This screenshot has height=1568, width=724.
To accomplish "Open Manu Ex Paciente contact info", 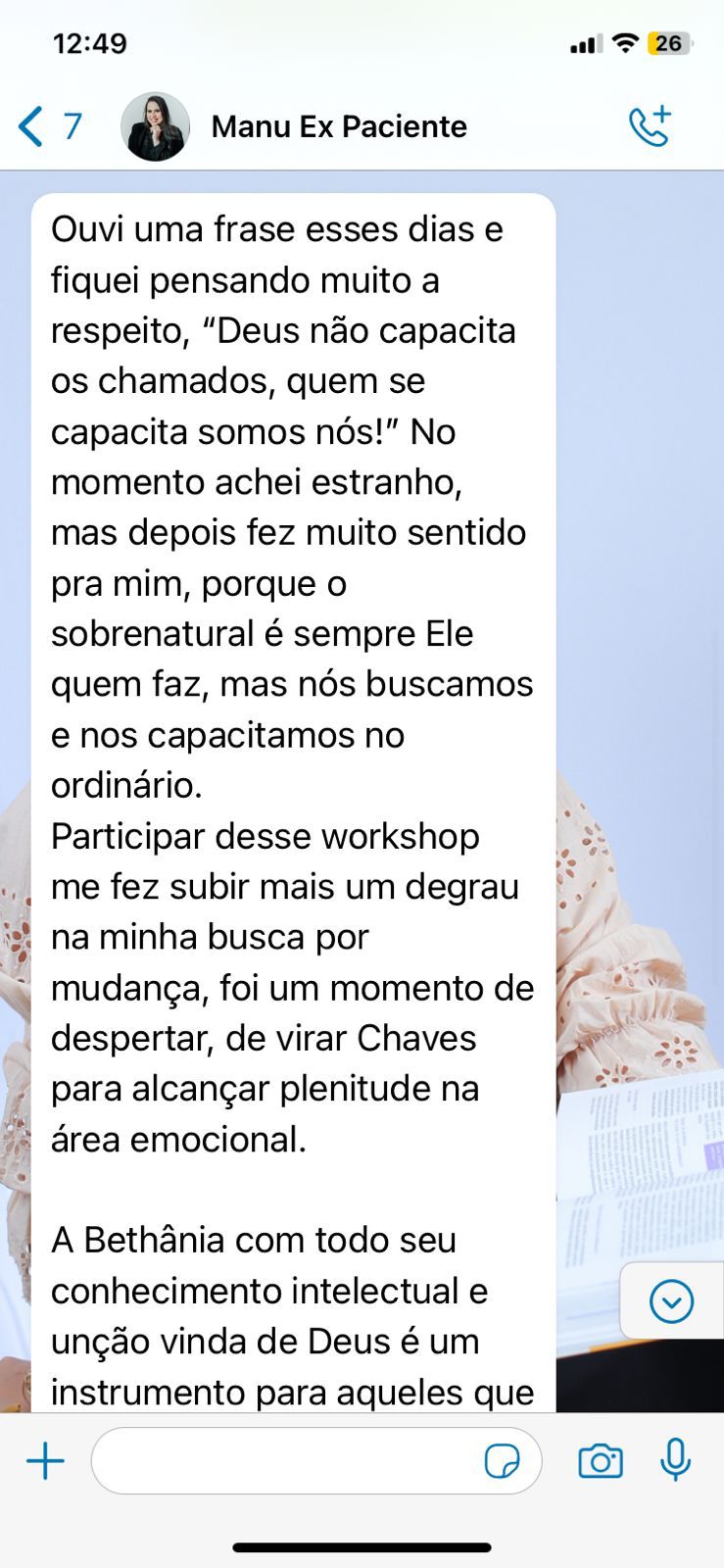I will 338,126.
